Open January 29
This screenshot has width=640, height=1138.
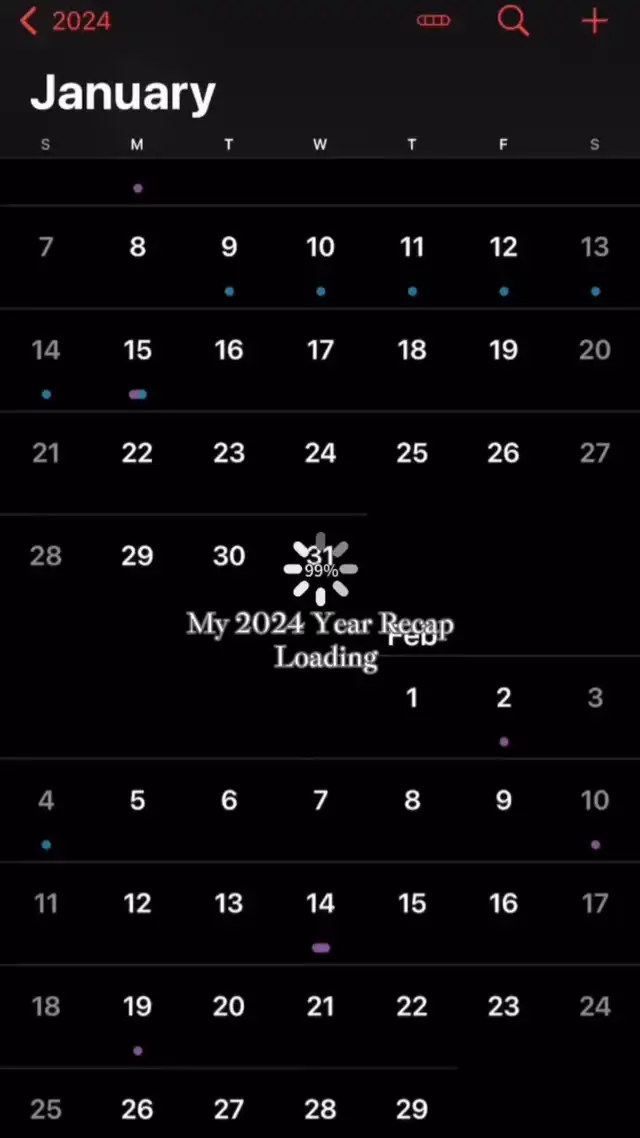(x=137, y=556)
